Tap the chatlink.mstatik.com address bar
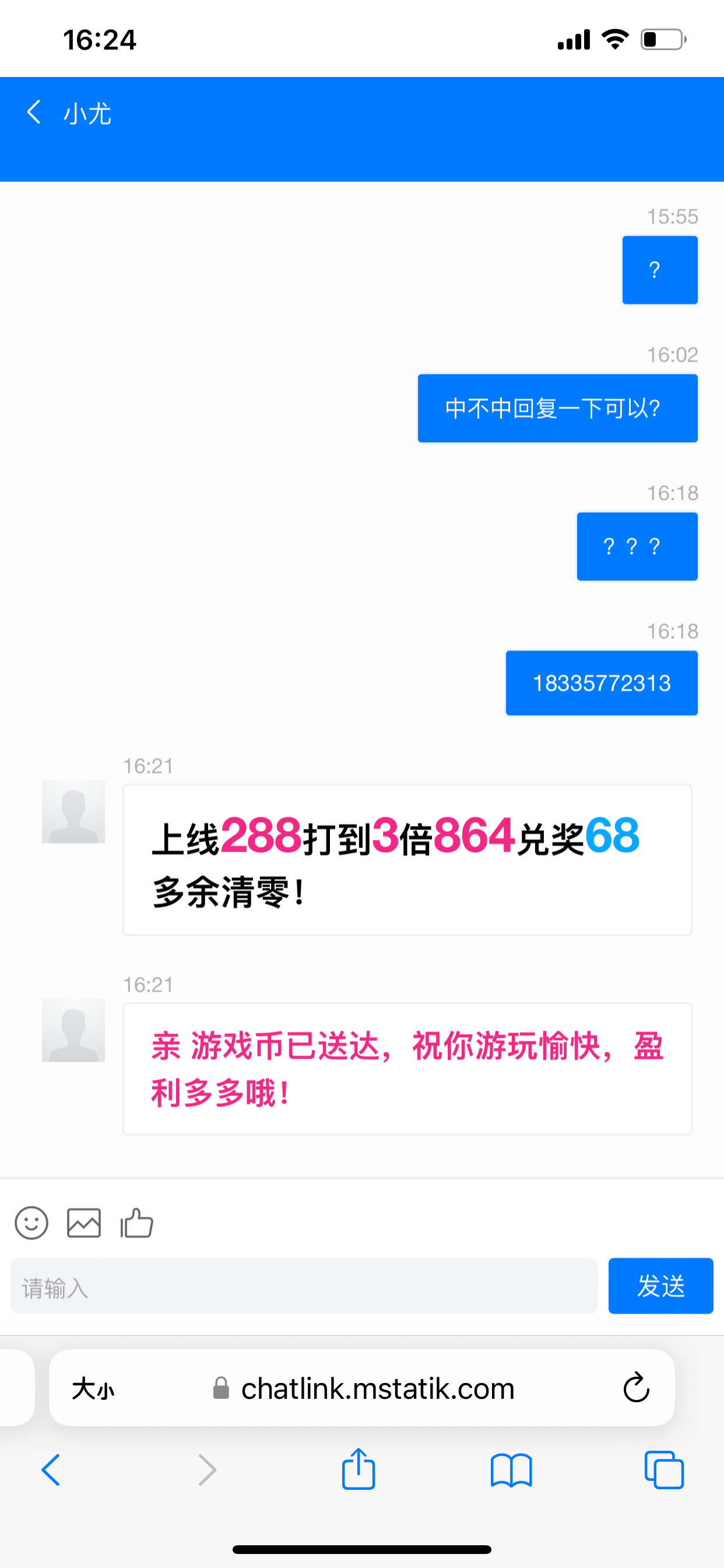 click(377, 1389)
